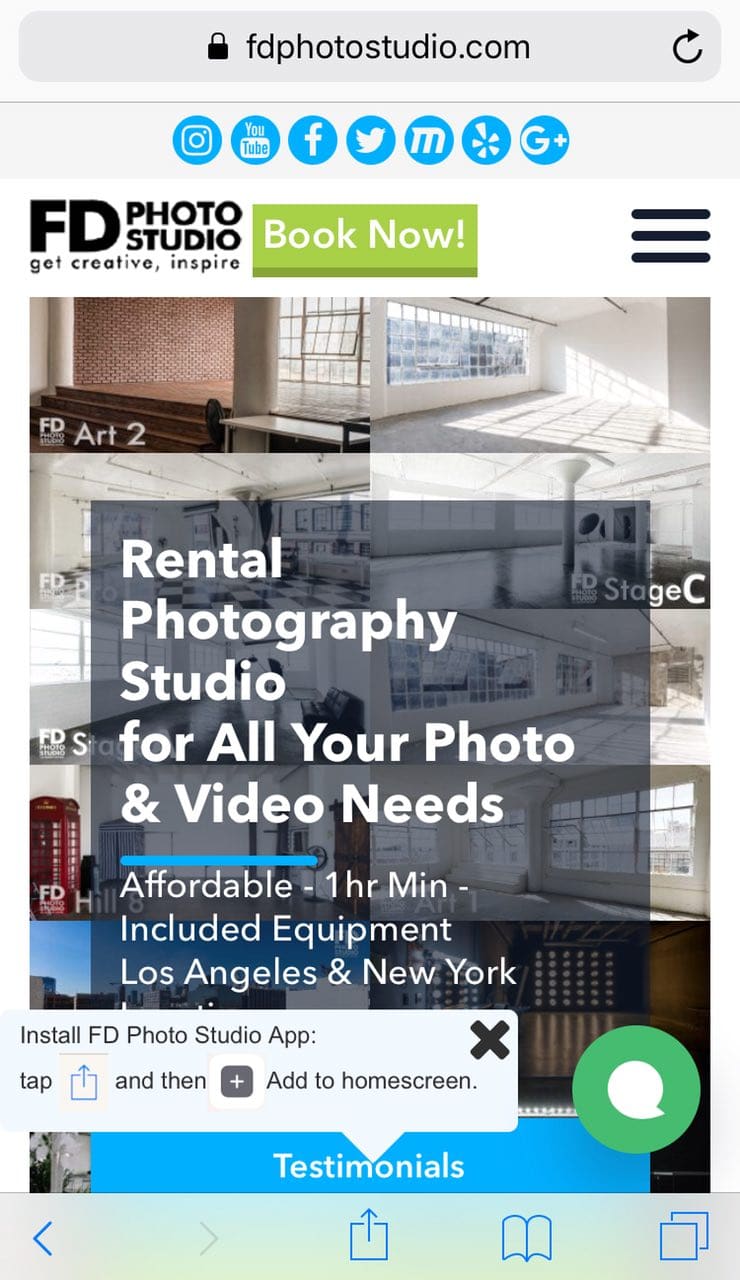Open the hamburger navigation menu
The image size is (740, 1280).
(671, 236)
